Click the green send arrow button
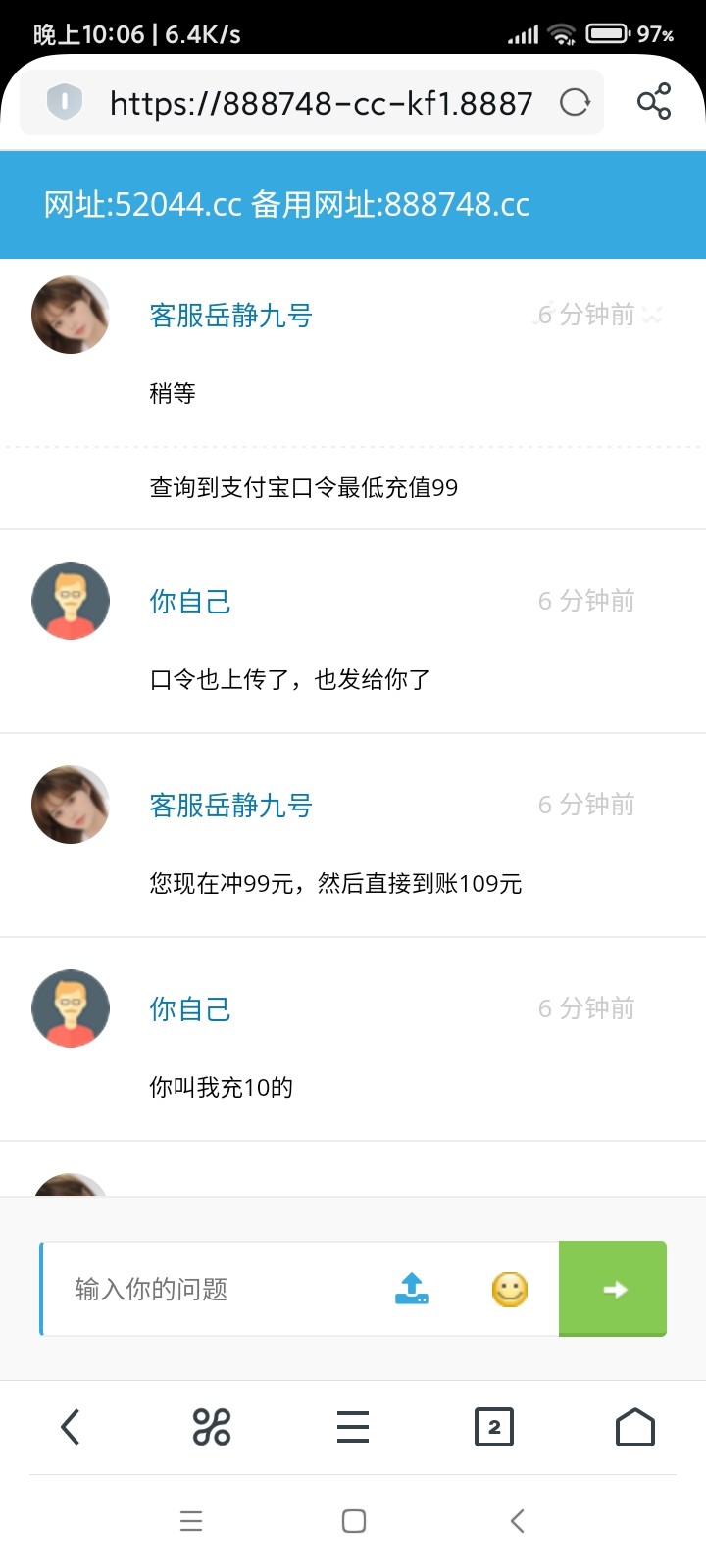Viewport: 706px width, 1568px height. coord(613,1289)
